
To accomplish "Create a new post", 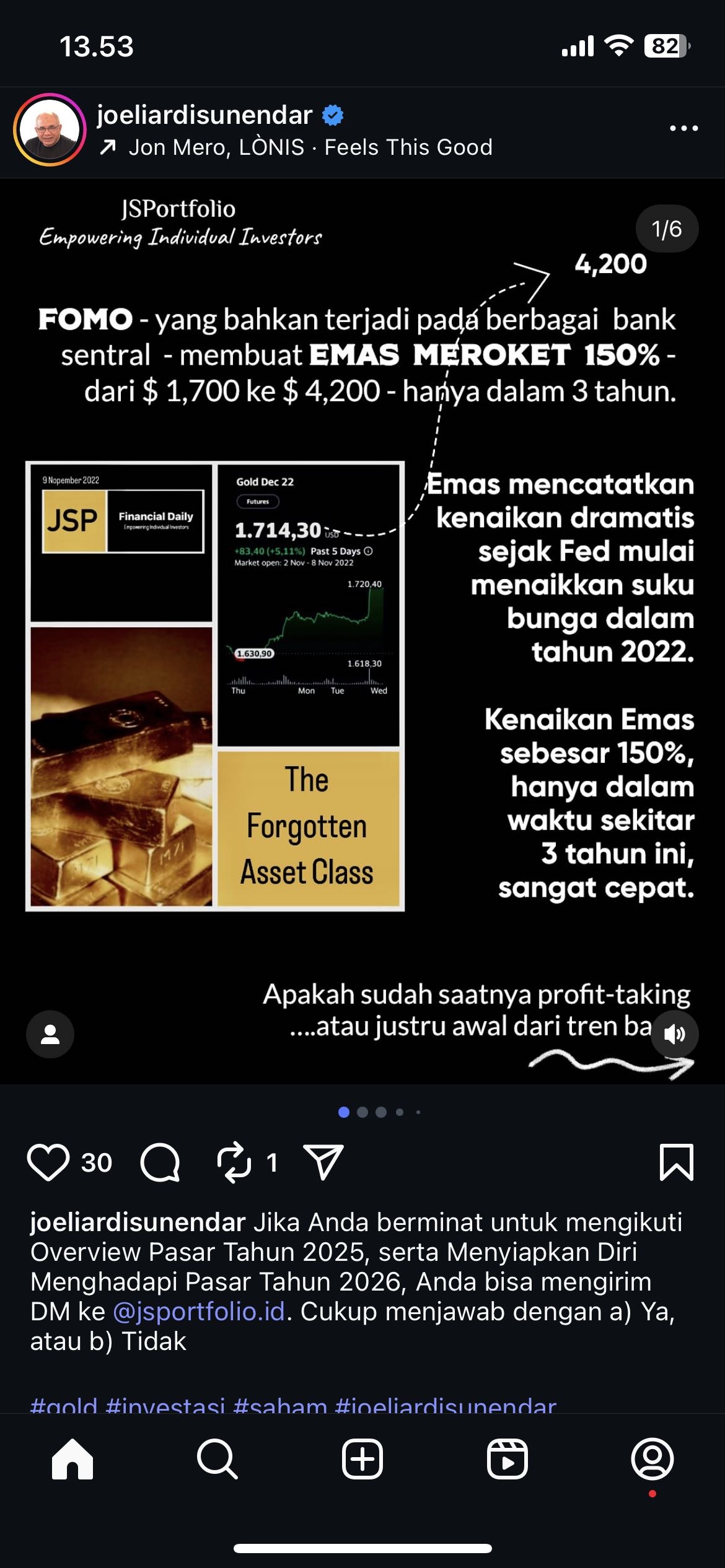I will pyautogui.click(x=362, y=1459).
